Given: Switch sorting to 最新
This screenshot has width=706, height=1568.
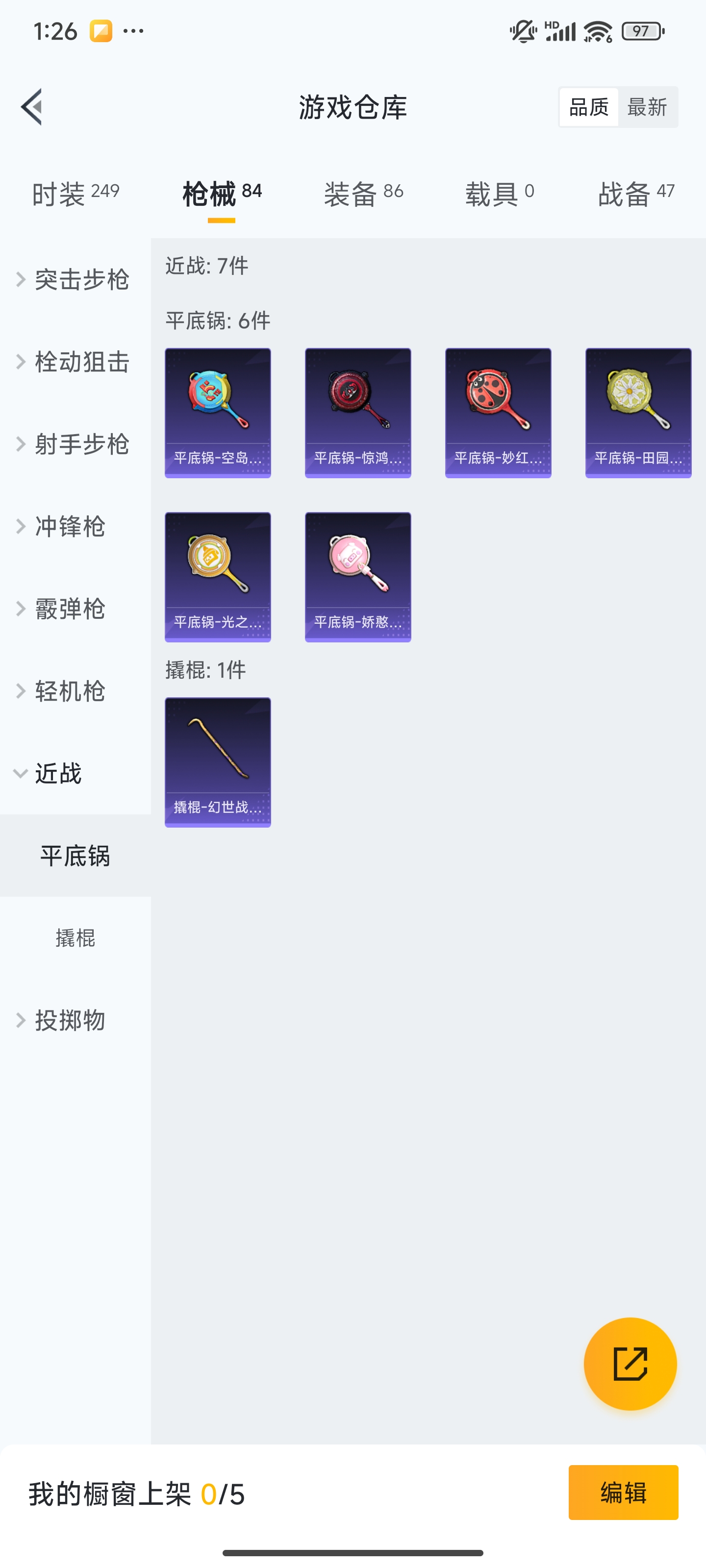Looking at the screenshot, I should point(648,106).
